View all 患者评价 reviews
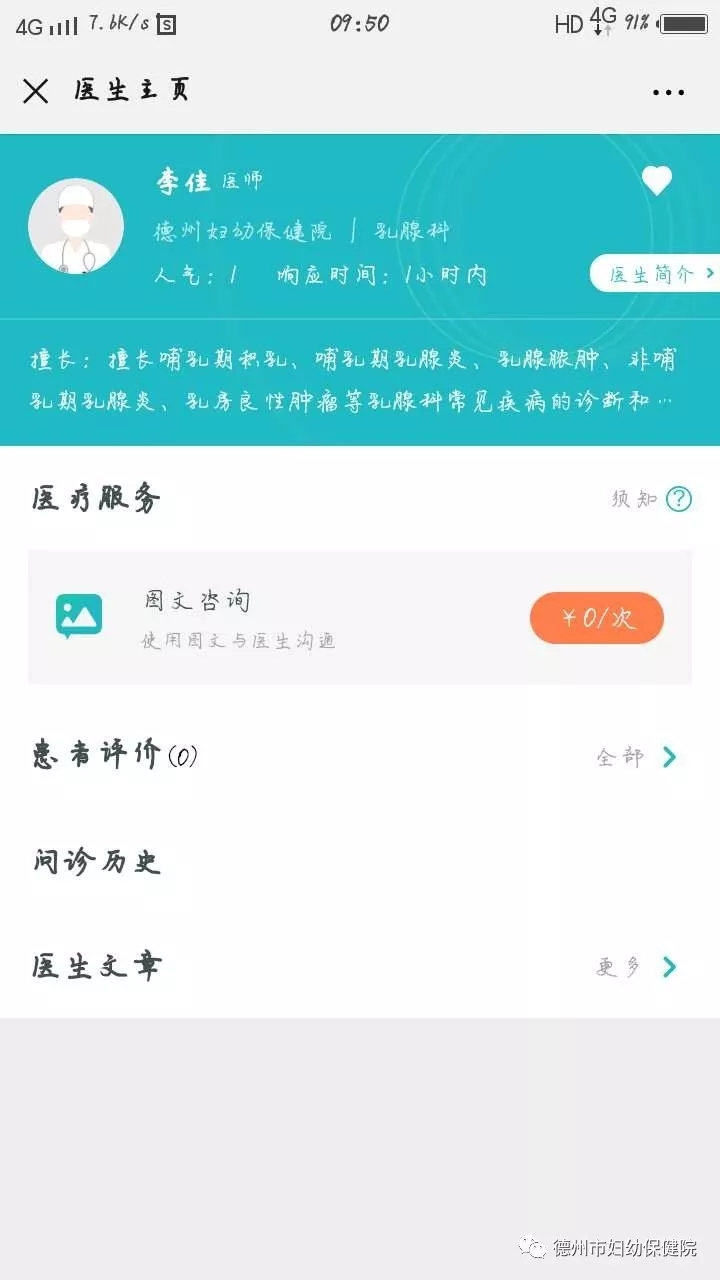 point(637,757)
